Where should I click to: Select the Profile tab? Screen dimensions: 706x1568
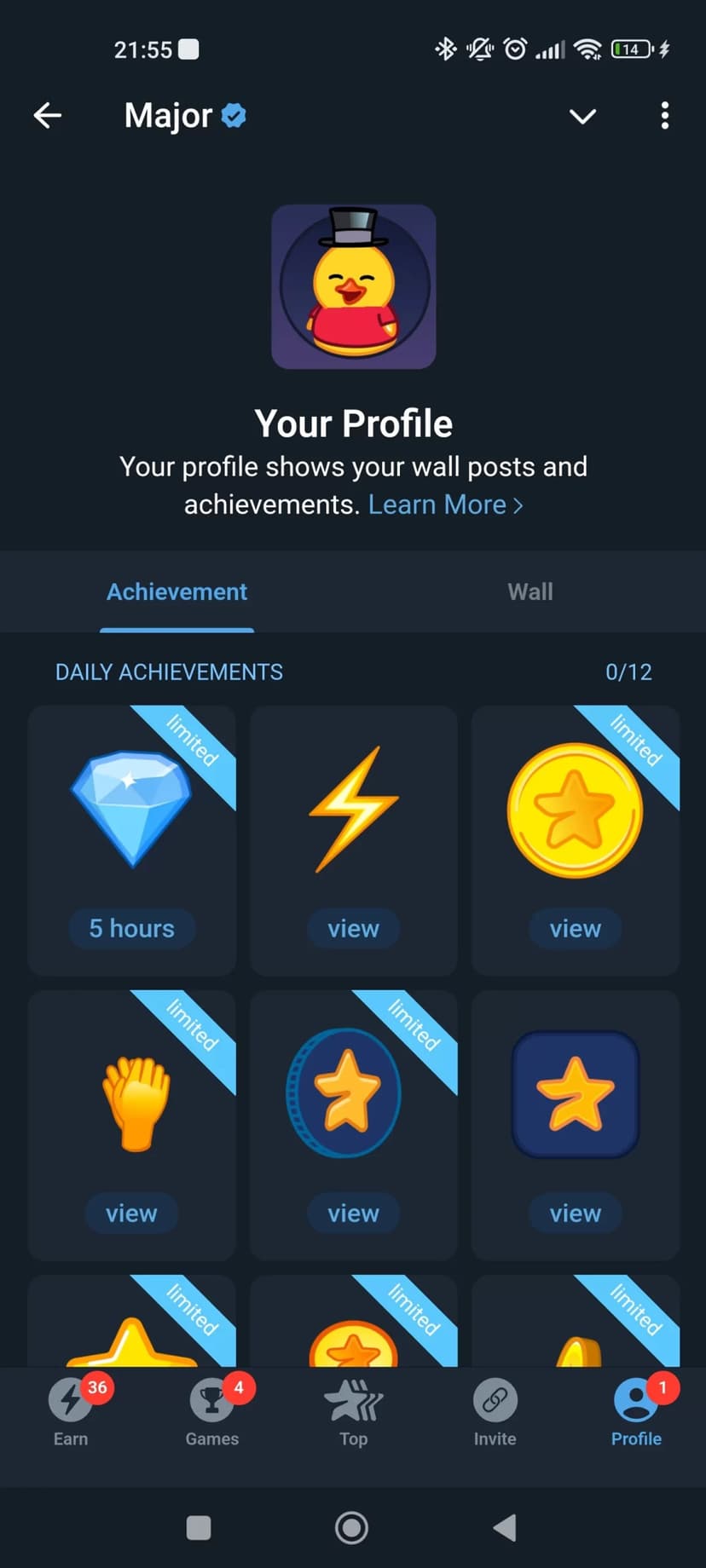[x=636, y=1413]
